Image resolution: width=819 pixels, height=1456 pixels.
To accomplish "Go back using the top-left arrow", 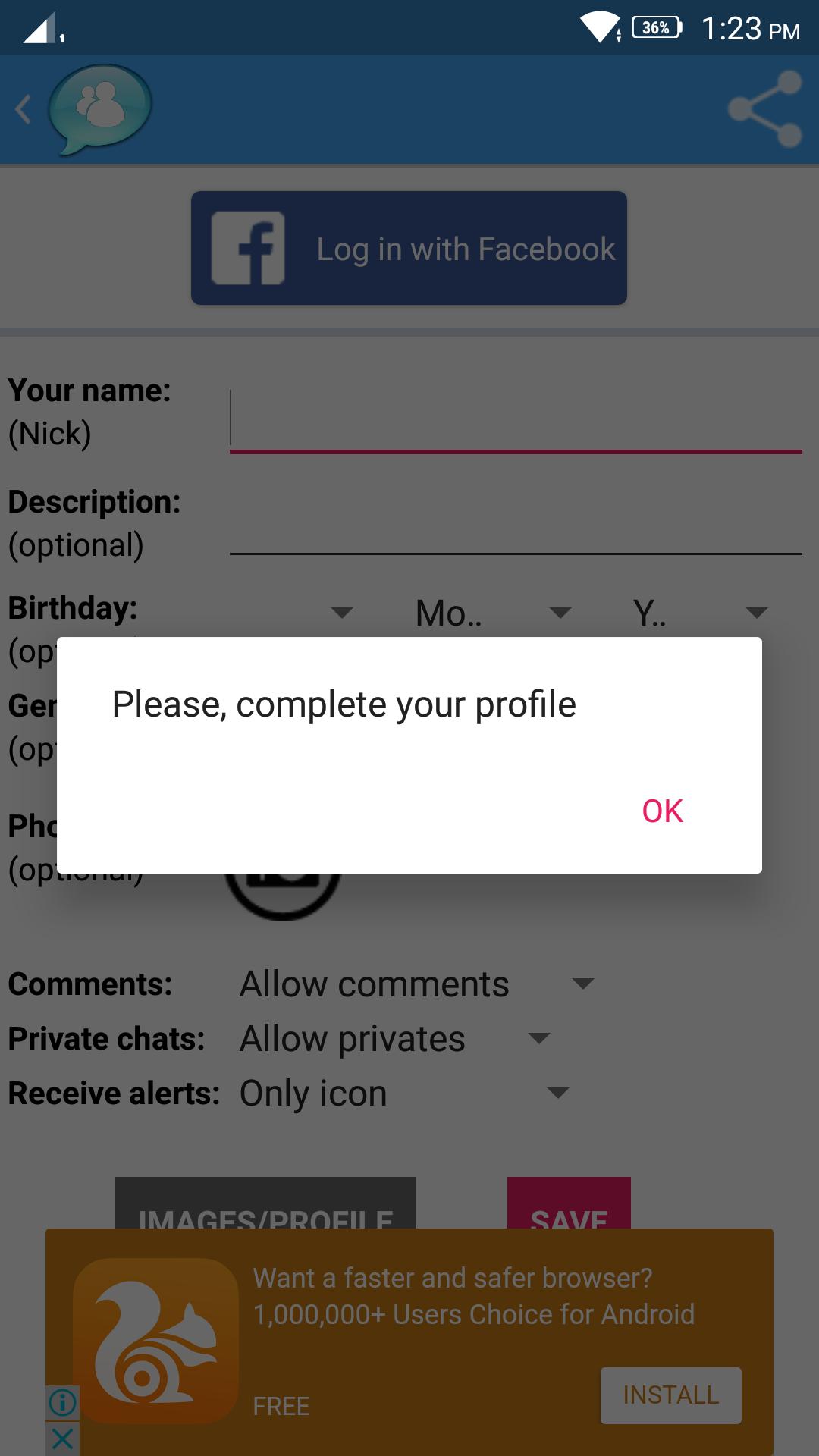I will (24, 109).
